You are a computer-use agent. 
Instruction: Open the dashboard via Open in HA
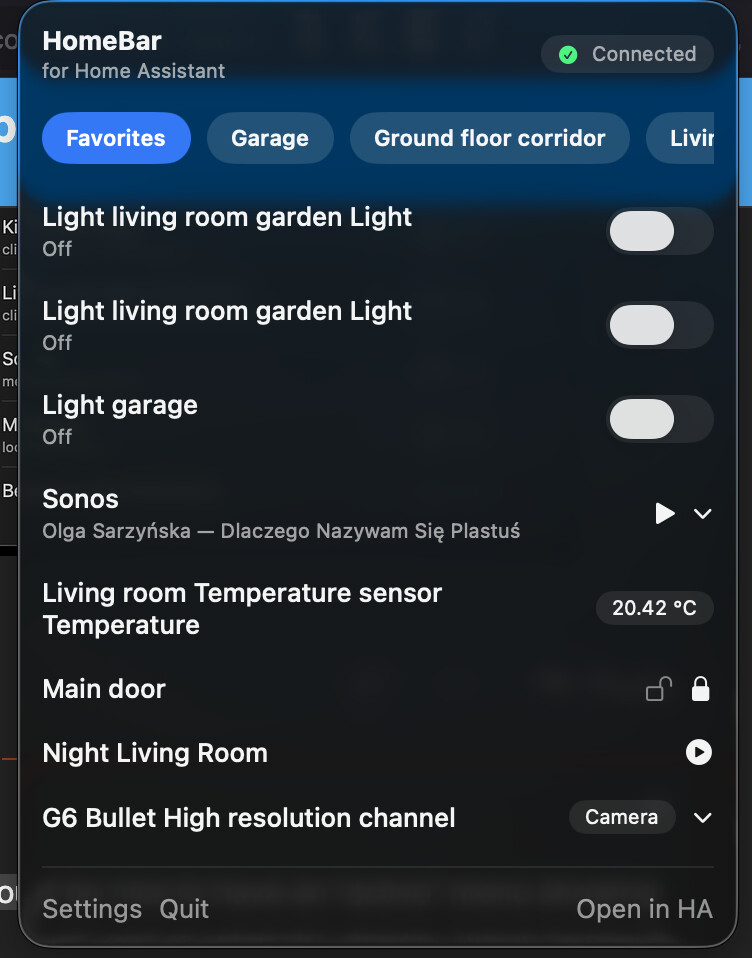[x=644, y=909]
